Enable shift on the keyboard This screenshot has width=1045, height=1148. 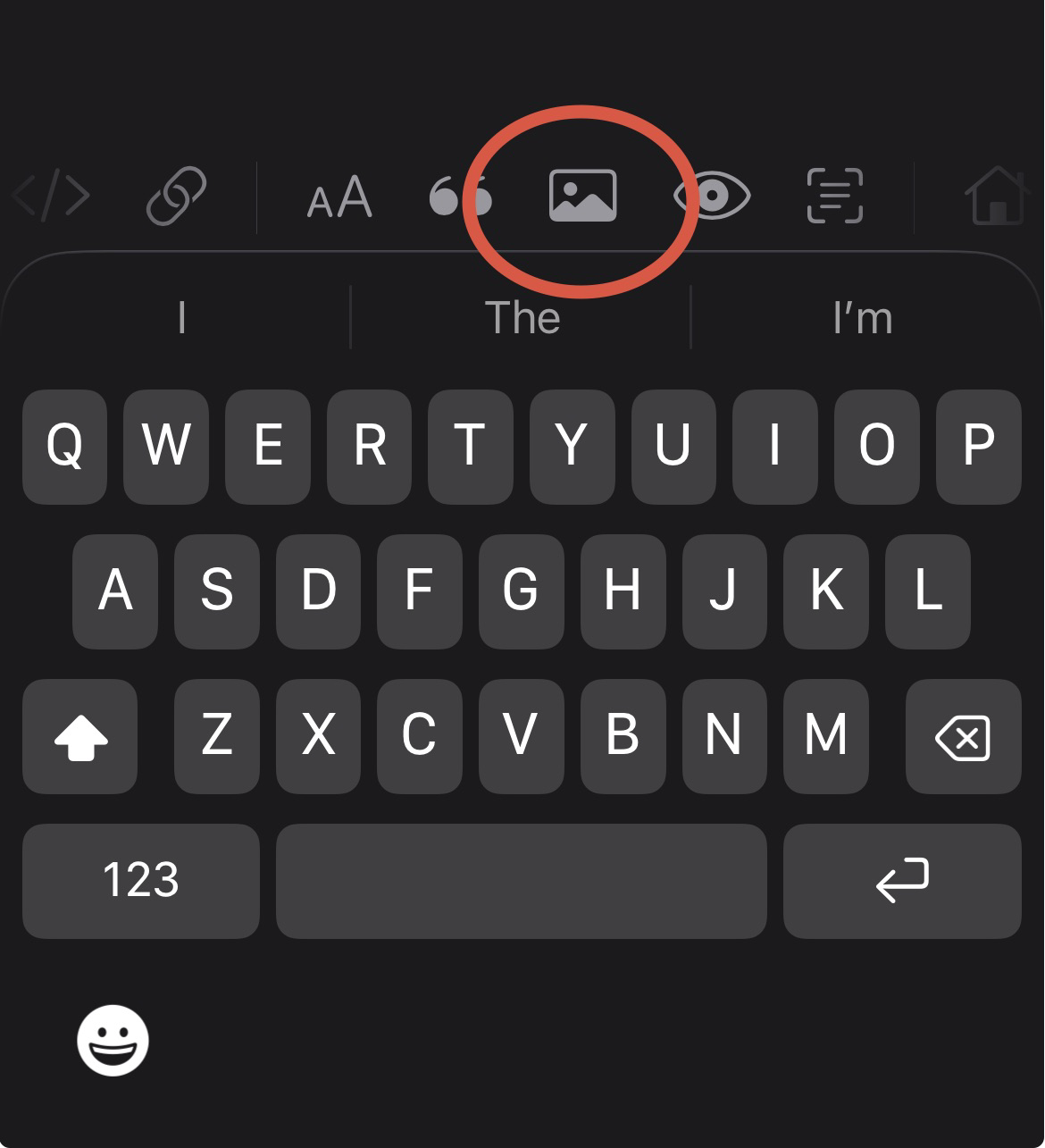(80, 737)
